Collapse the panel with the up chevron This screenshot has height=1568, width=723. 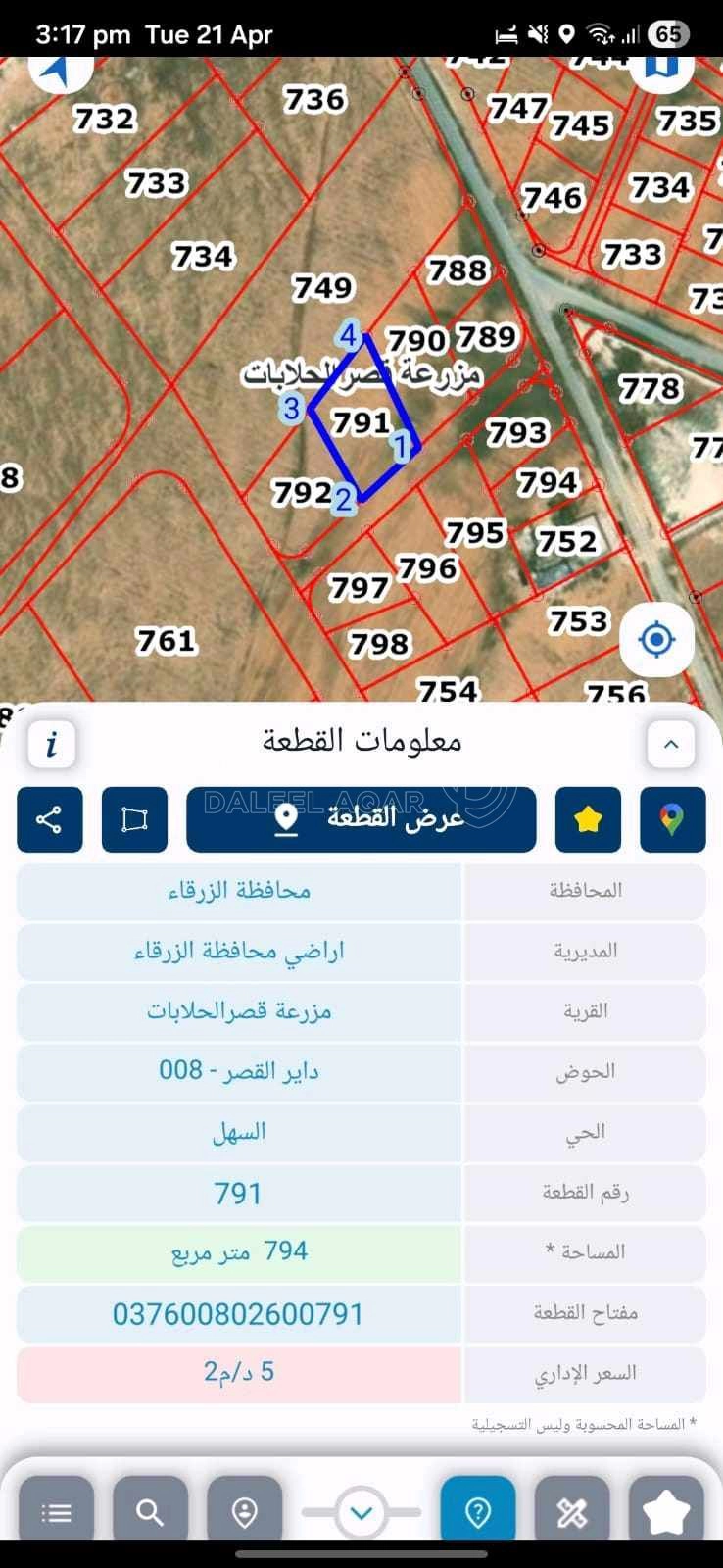670,743
